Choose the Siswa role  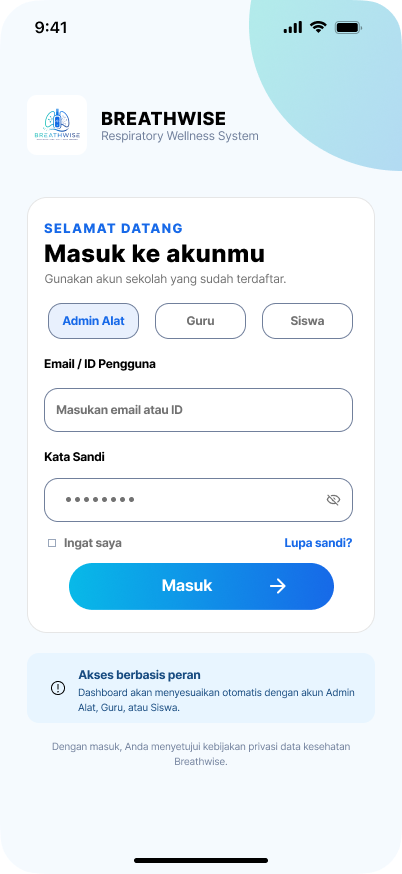(x=307, y=321)
